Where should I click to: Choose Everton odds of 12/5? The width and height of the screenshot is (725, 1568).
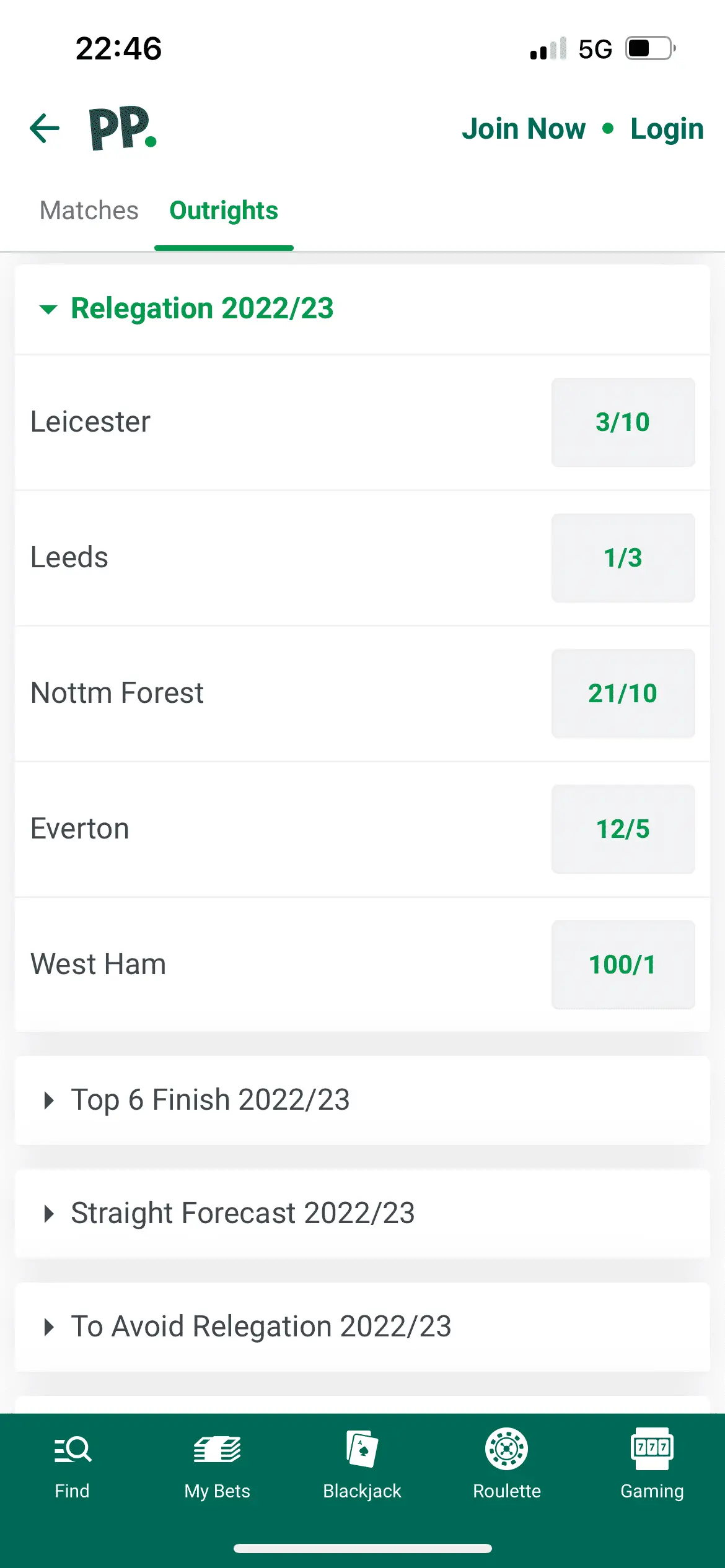pyautogui.click(x=623, y=829)
